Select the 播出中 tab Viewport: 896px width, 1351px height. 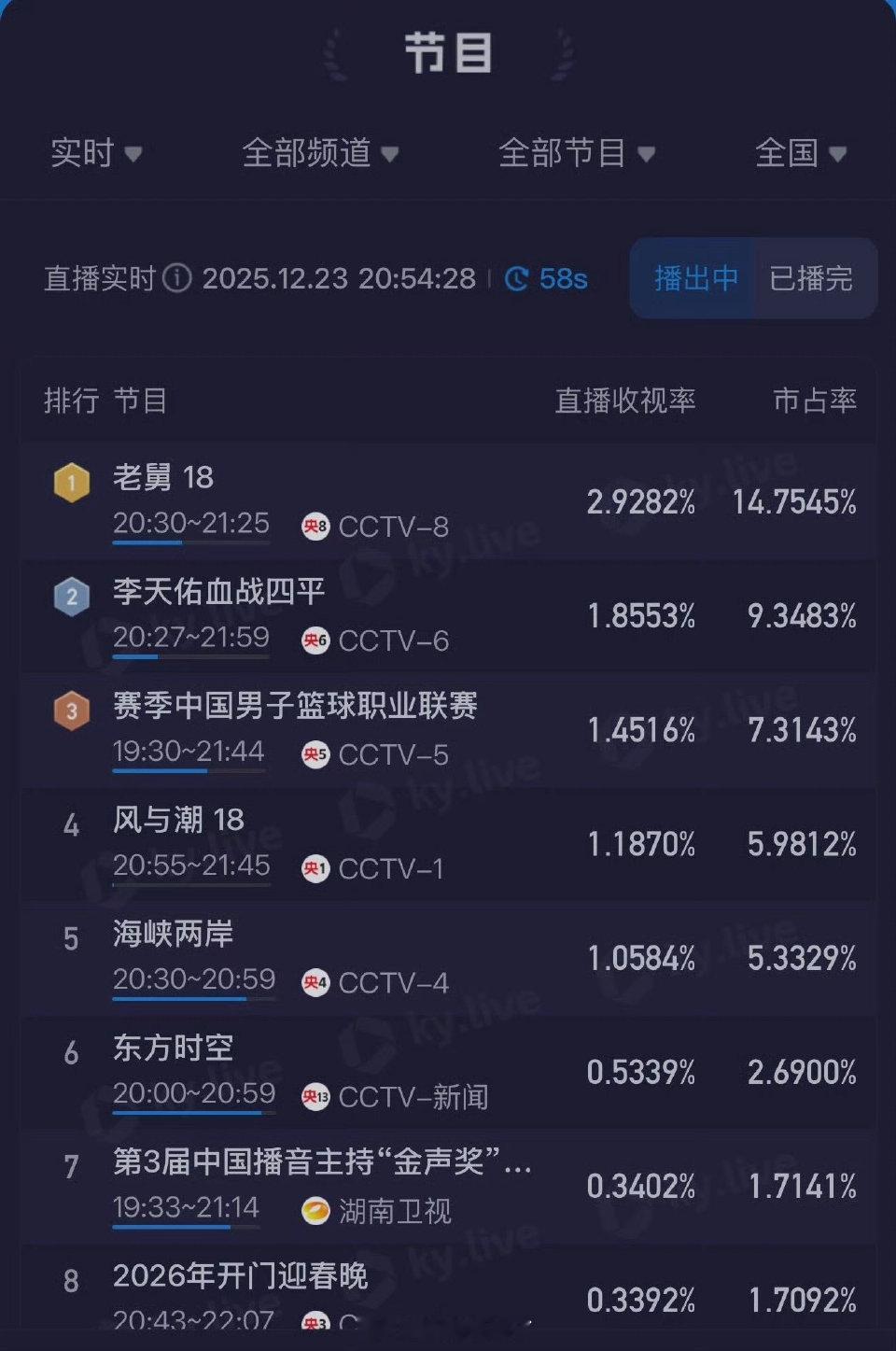(693, 278)
